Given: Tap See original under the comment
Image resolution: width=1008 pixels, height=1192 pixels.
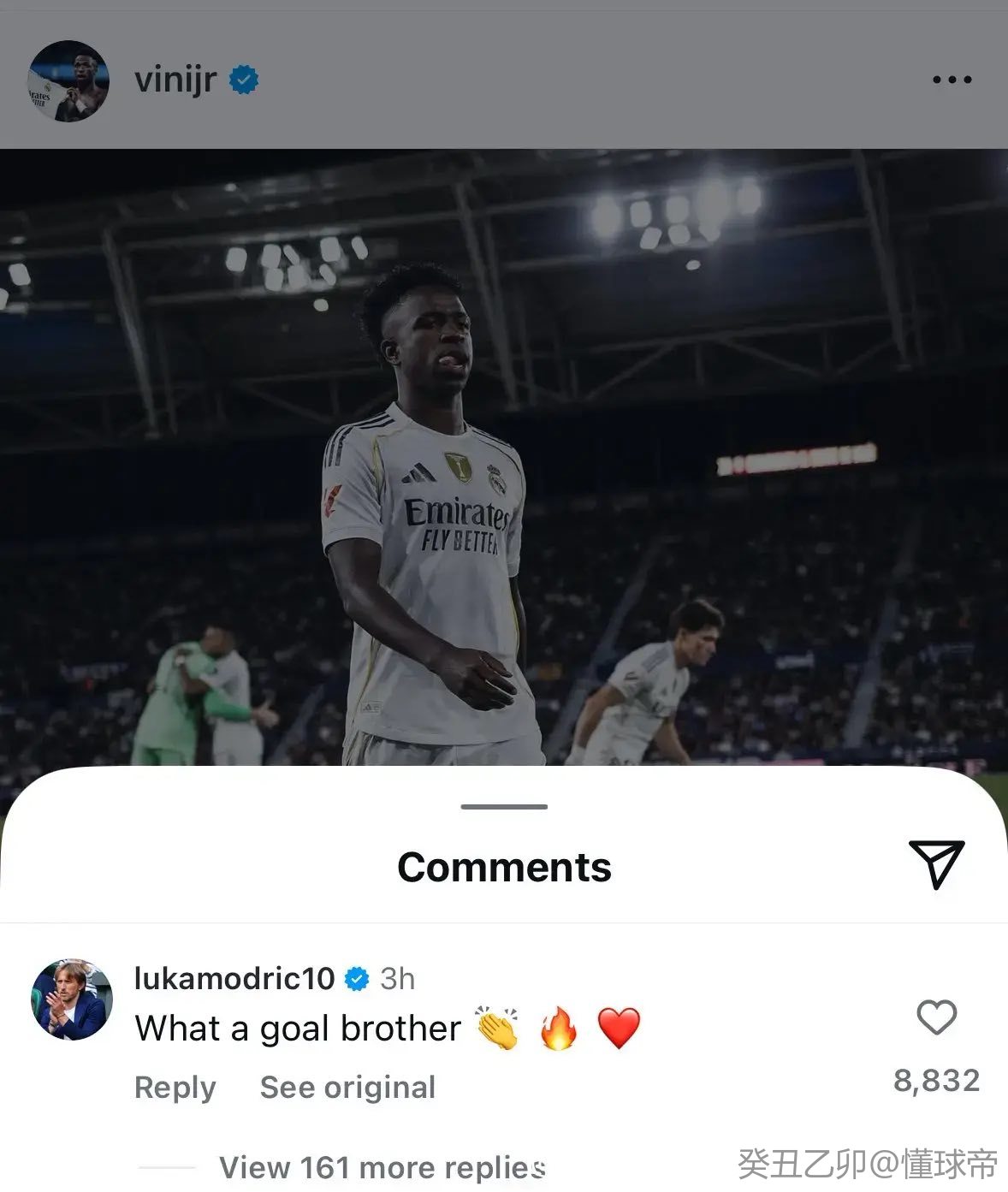Looking at the screenshot, I should pos(347,1087).
